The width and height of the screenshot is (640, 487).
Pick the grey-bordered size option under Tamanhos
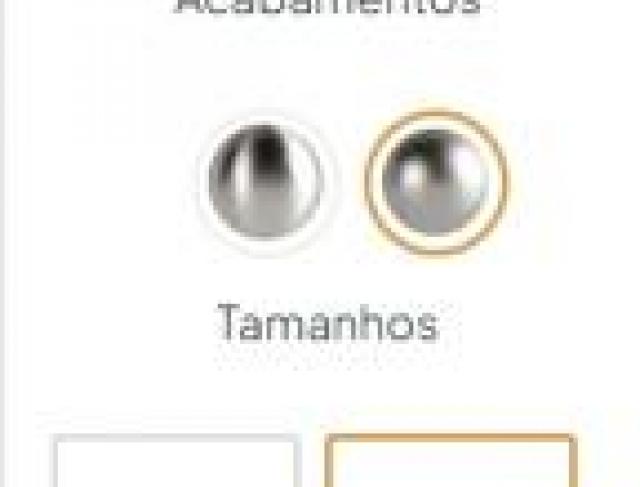pos(176,462)
